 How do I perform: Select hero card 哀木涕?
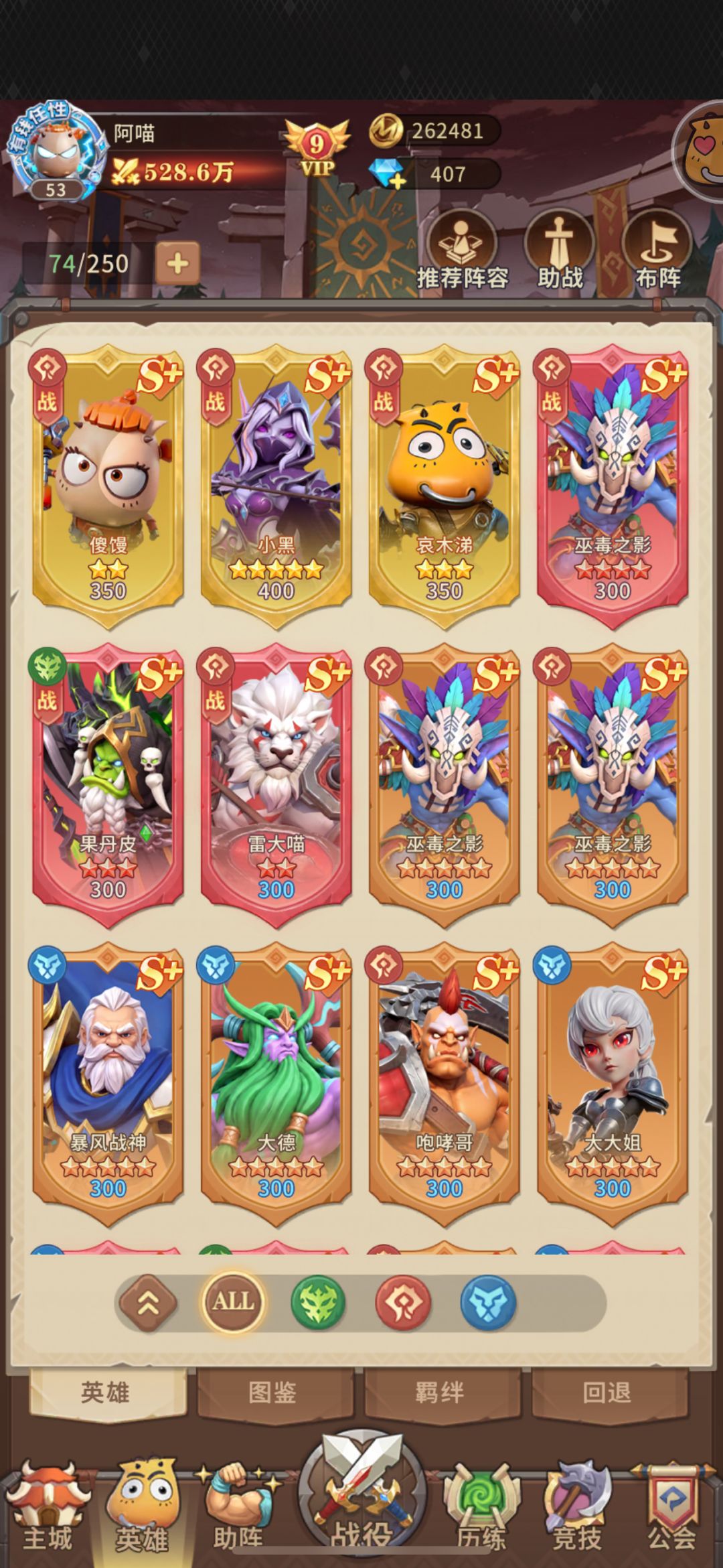(x=444, y=488)
